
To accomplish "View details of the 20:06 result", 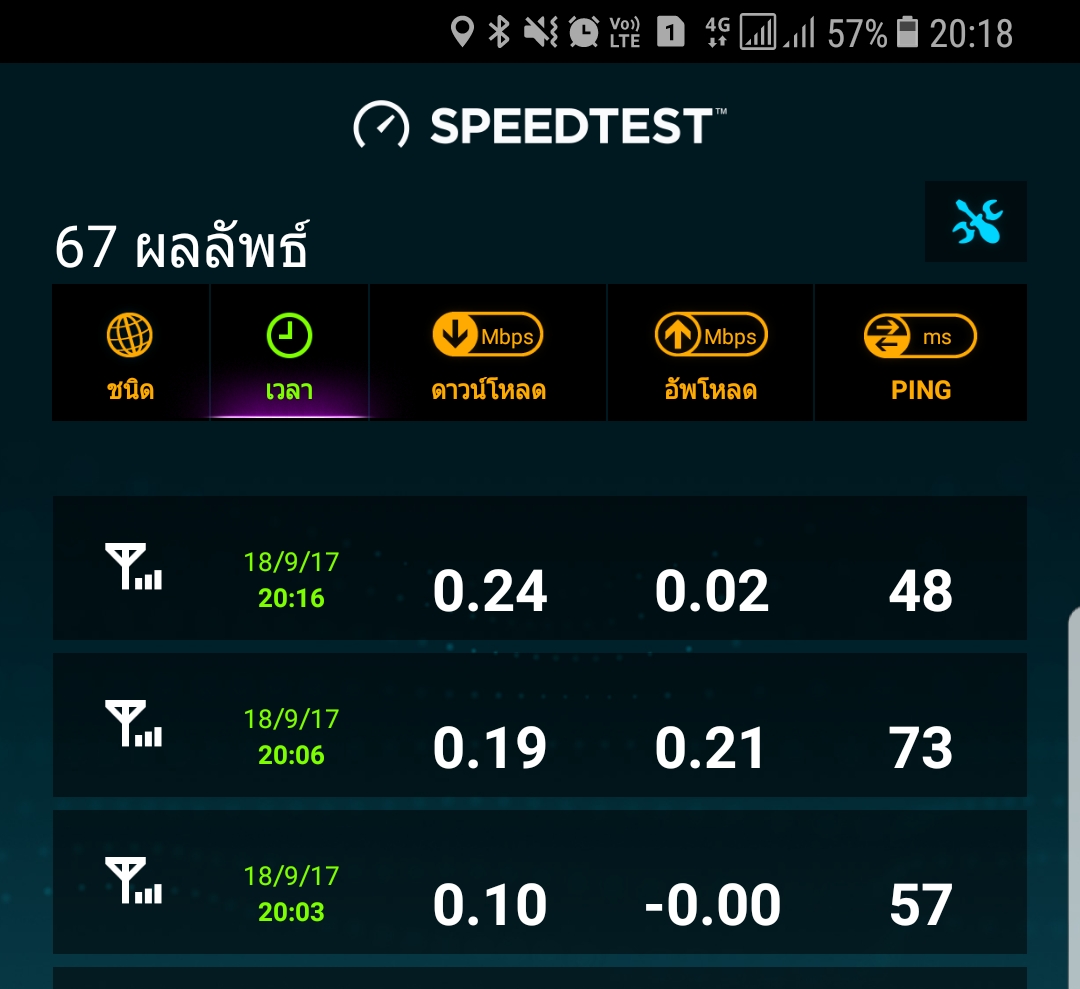I will click(539, 725).
